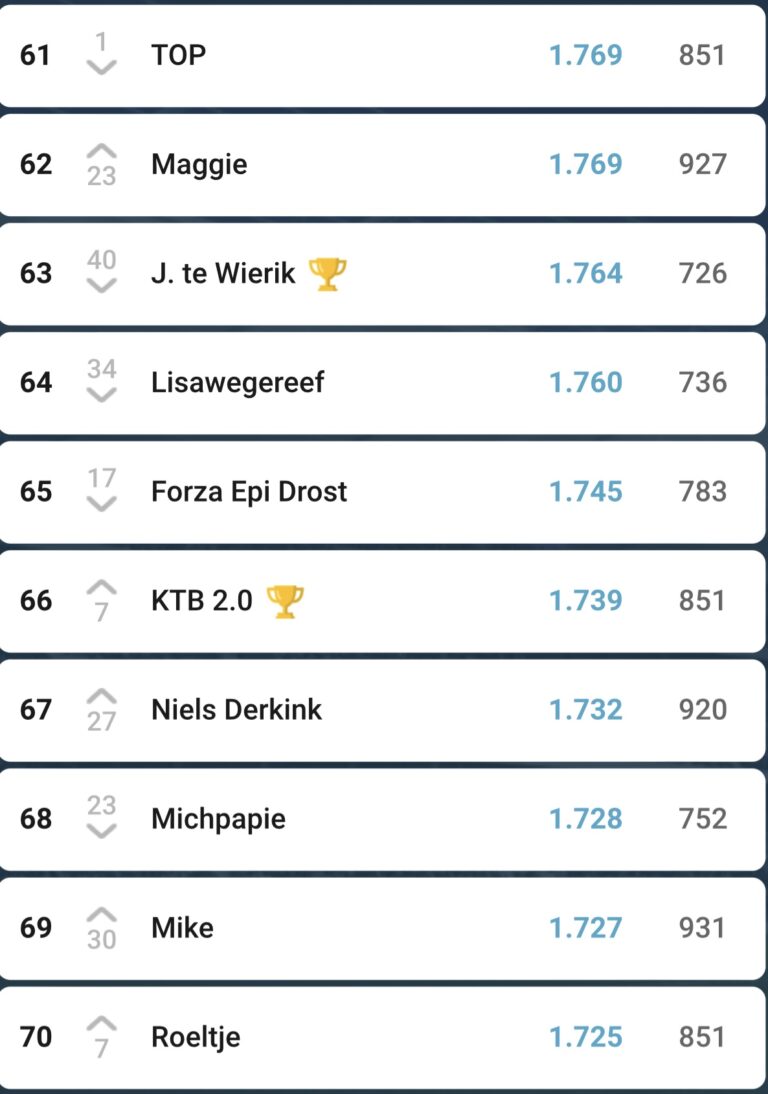Viewport: 768px width, 1094px height.
Task: View J. te Wierik's team
Action: (223, 273)
